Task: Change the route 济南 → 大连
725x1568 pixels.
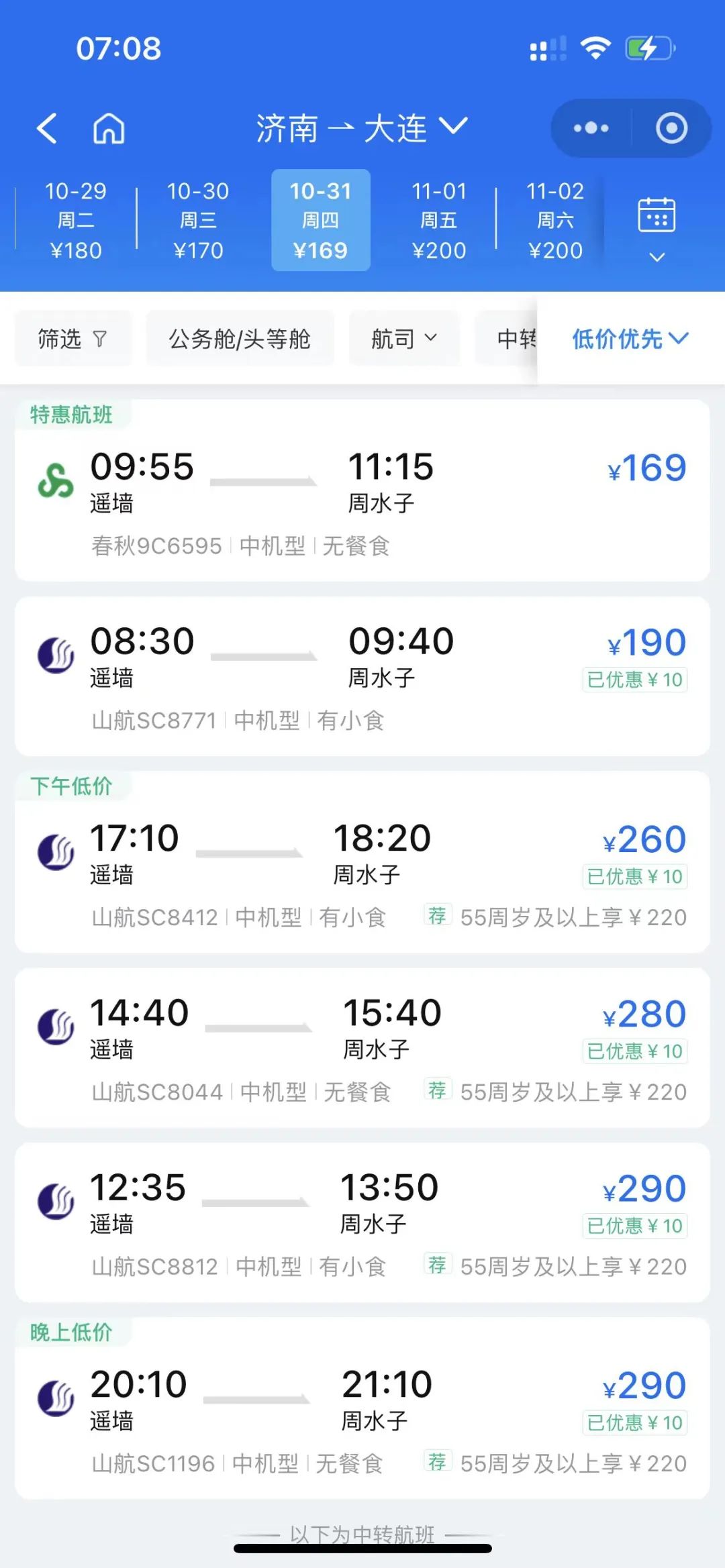Action: pyautogui.click(x=362, y=128)
